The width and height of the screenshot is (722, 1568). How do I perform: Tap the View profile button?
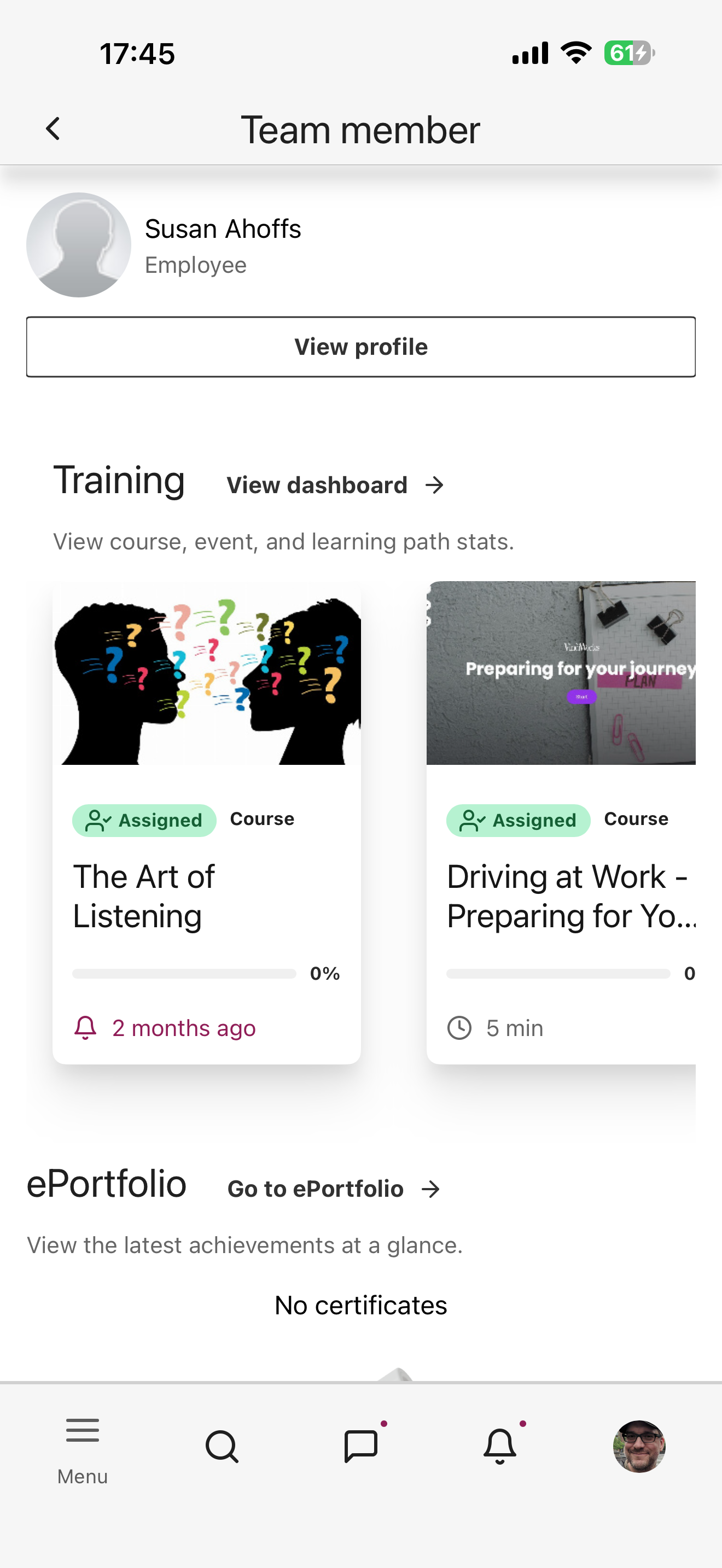click(360, 347)
